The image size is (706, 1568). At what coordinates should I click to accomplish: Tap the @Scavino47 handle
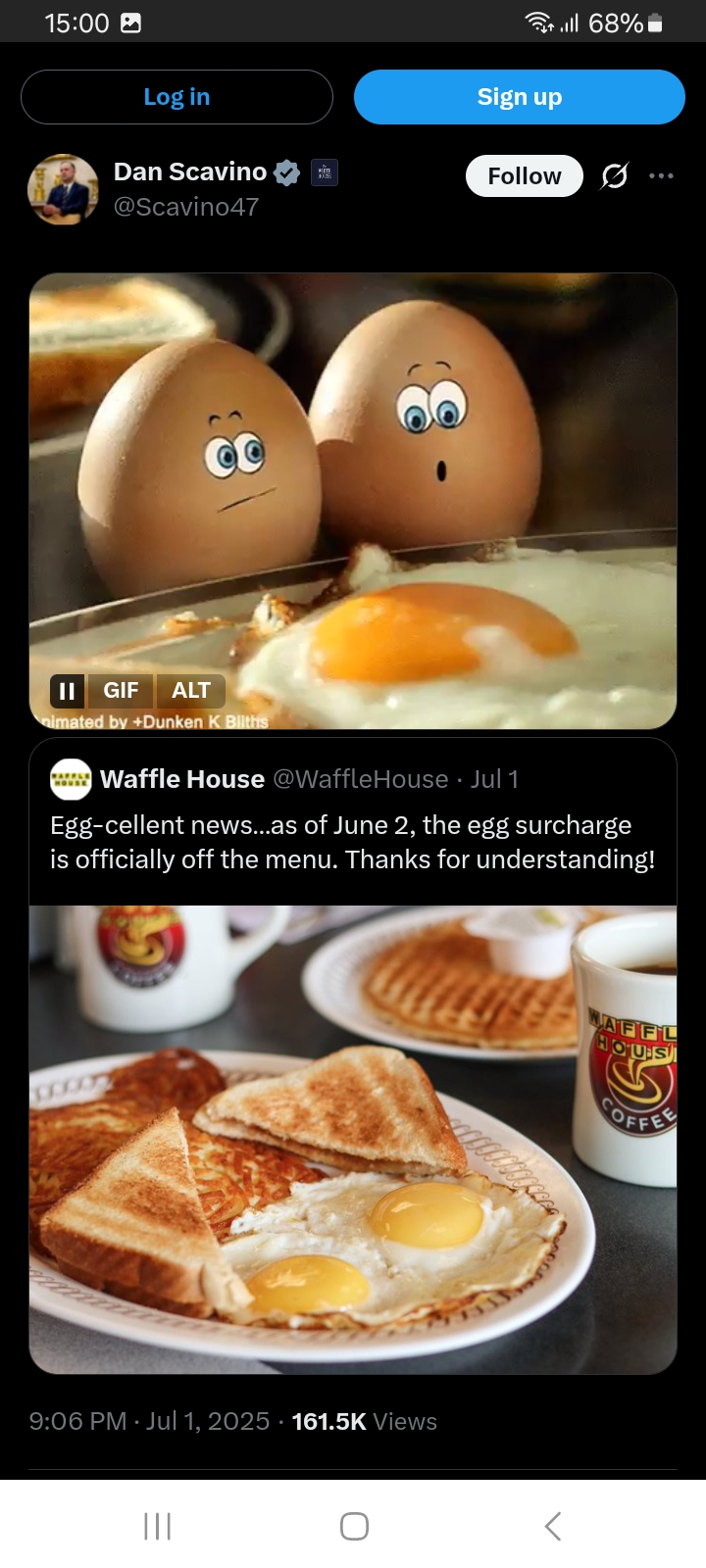[x=186, y=207]
